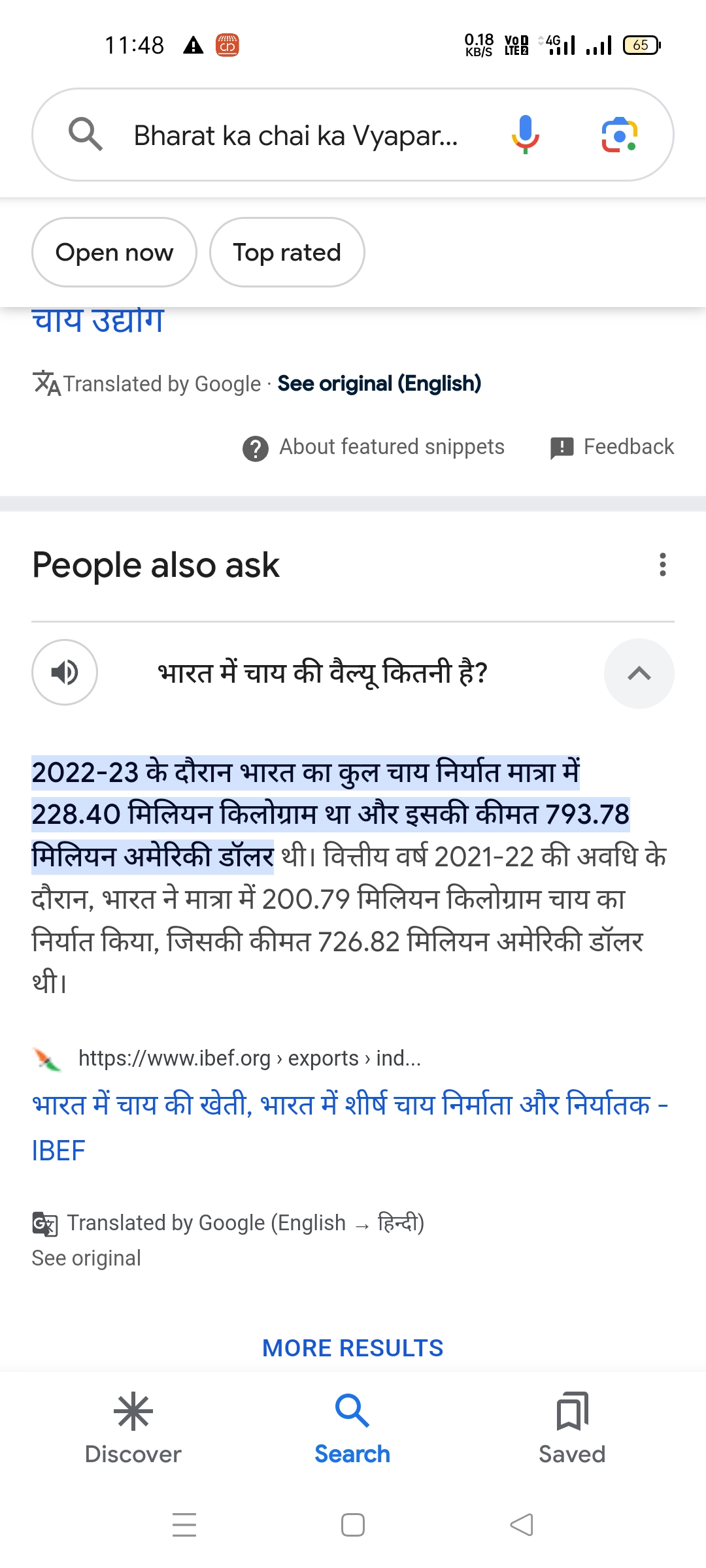
Task: Start voice search with the microphone
Action: (525, 135)
